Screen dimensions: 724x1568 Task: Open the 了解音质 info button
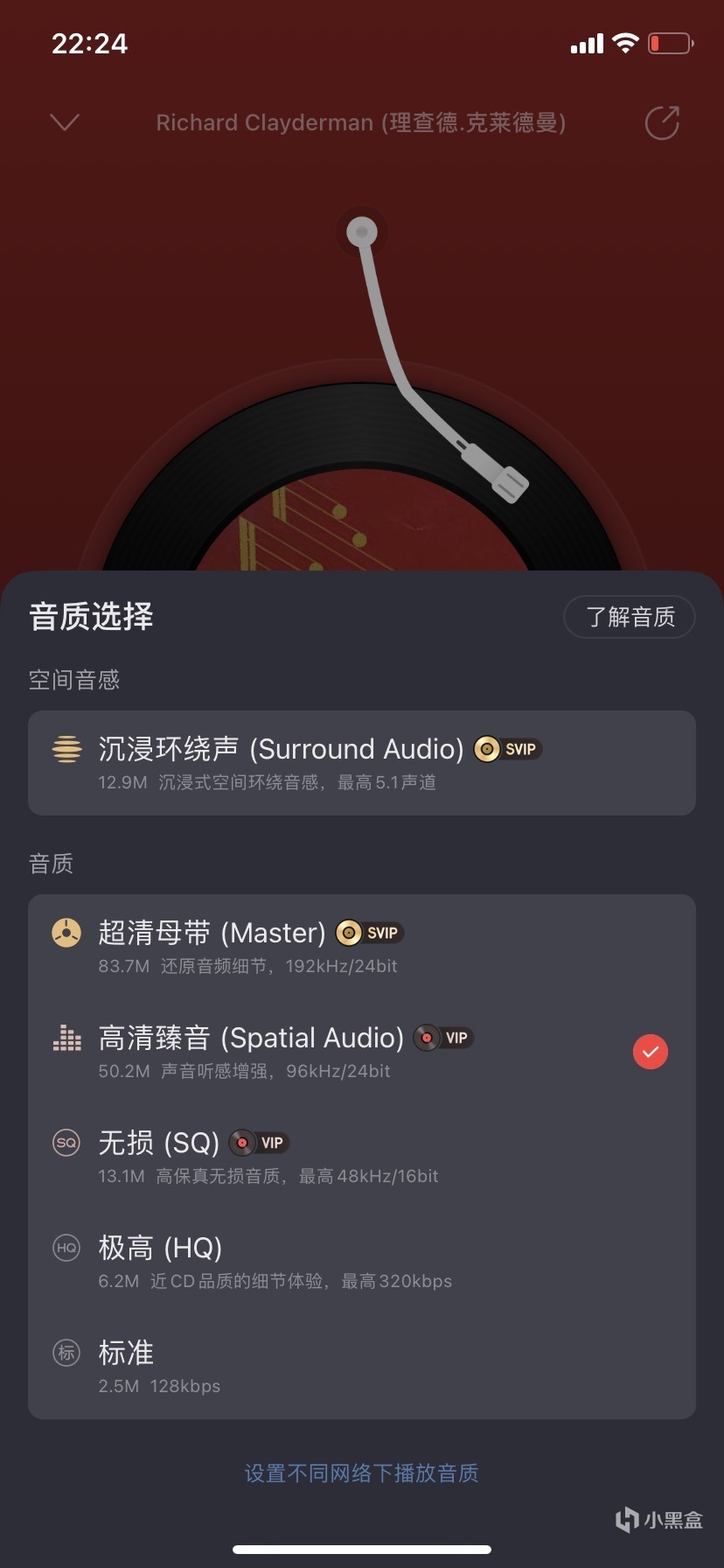click(630, 617)
